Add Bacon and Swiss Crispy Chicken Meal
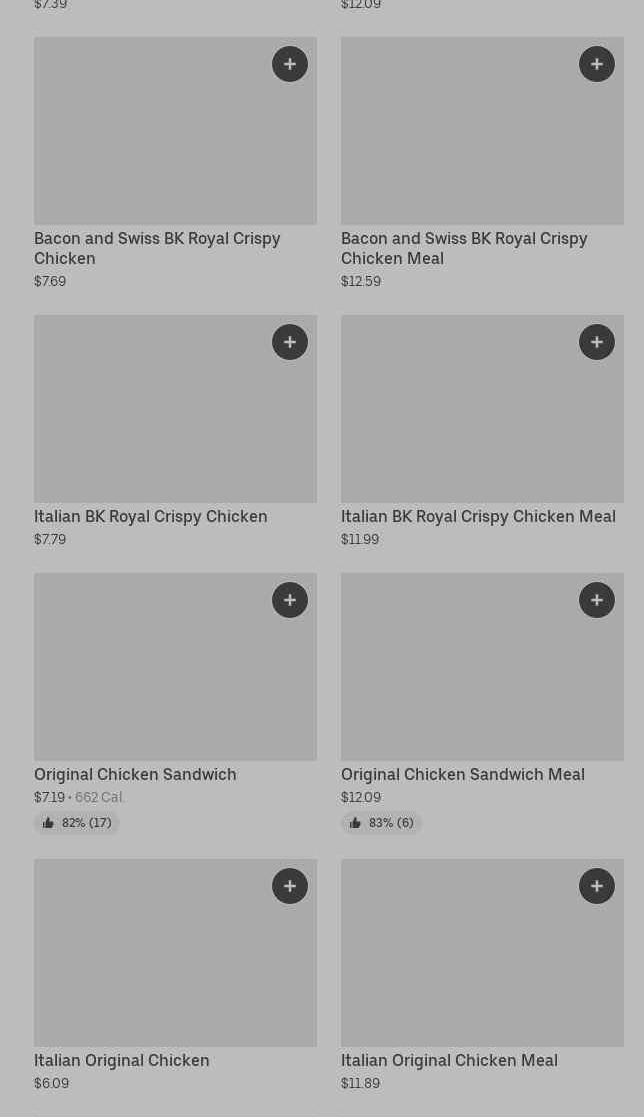The height and width of the screenshot is (1117, 644). click(597, 64)
